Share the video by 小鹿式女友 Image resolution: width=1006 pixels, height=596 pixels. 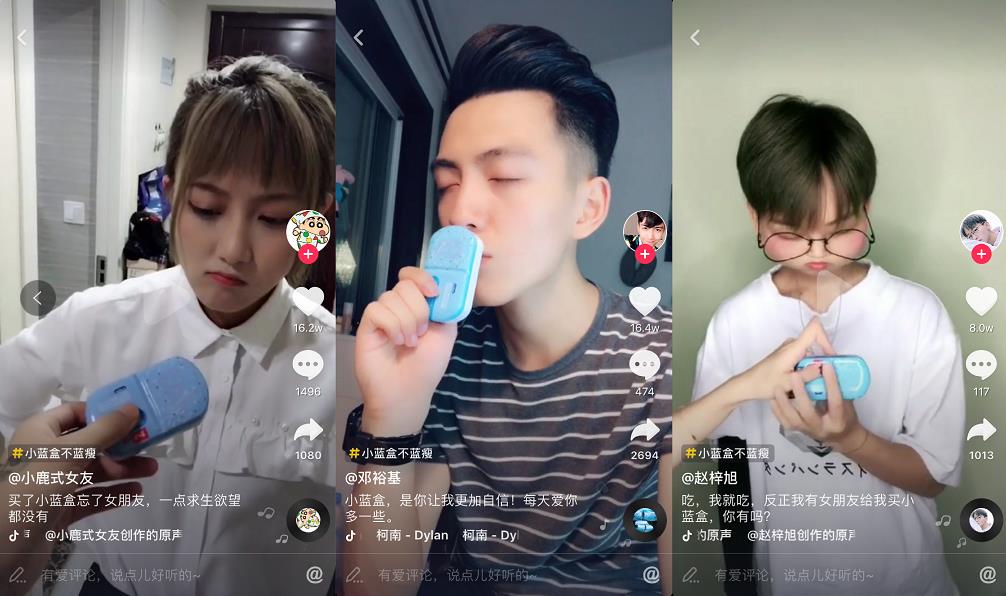(308, 431)
